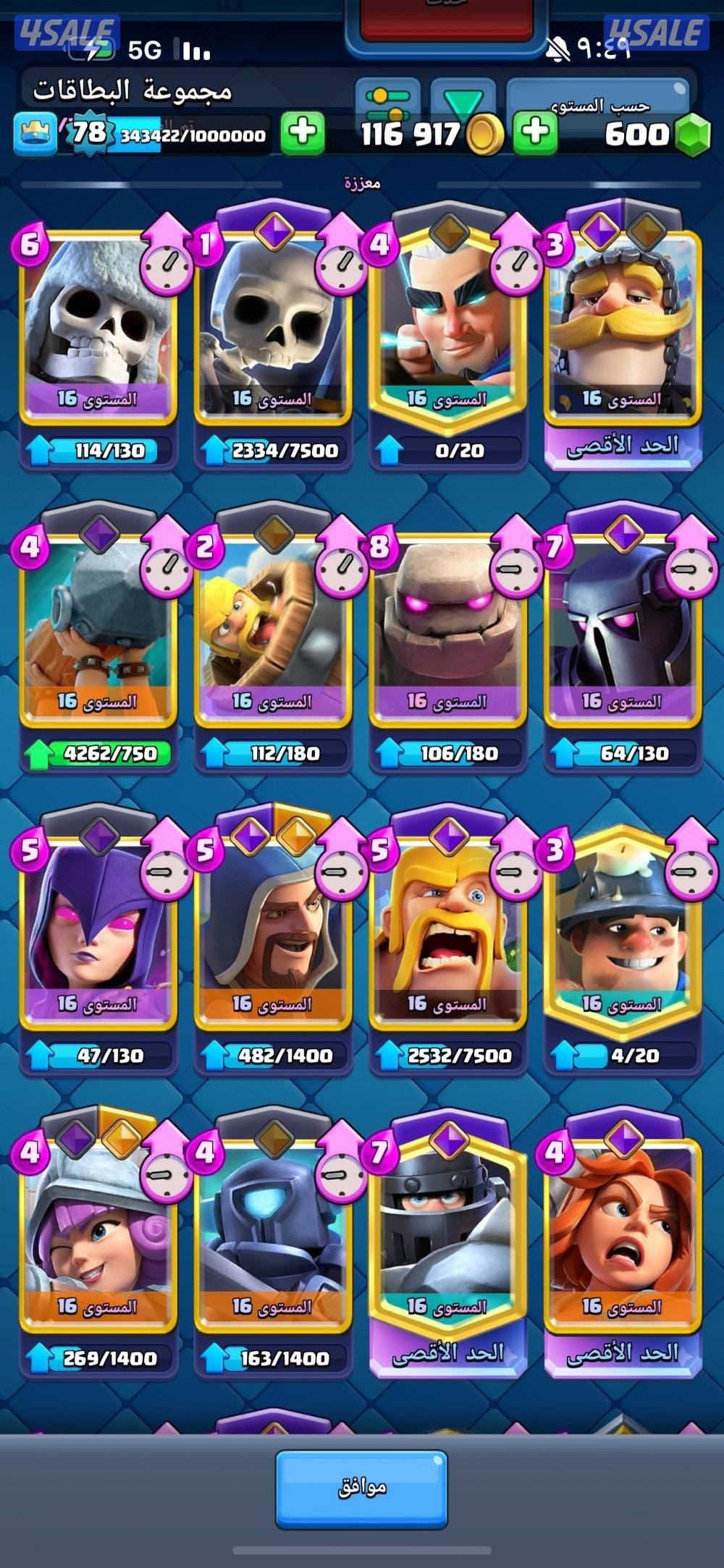Add experience with the green plus button
Screen dimensions: 724x1568
click(302, 132)
